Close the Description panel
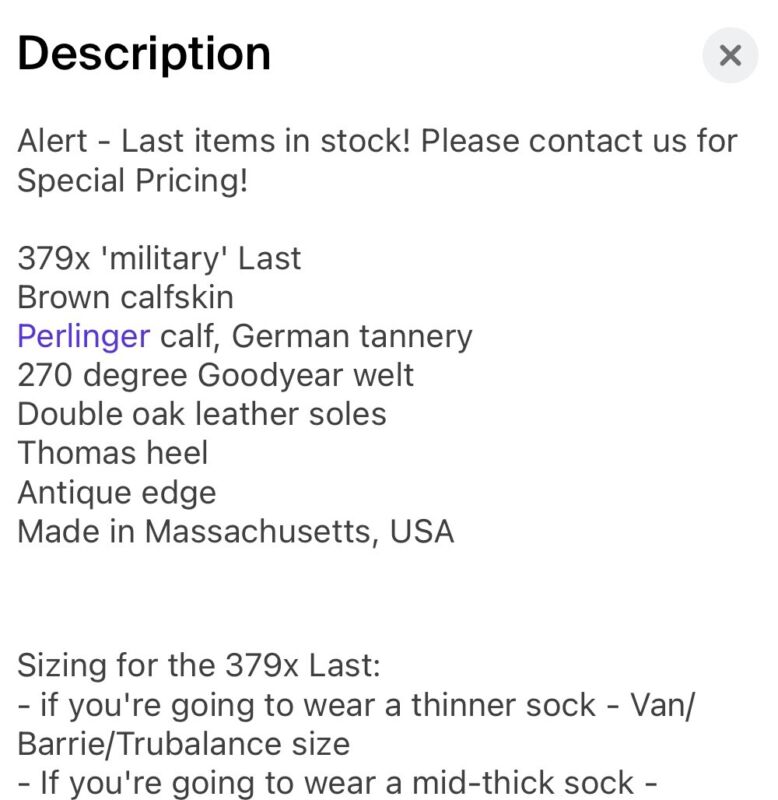 730,55
